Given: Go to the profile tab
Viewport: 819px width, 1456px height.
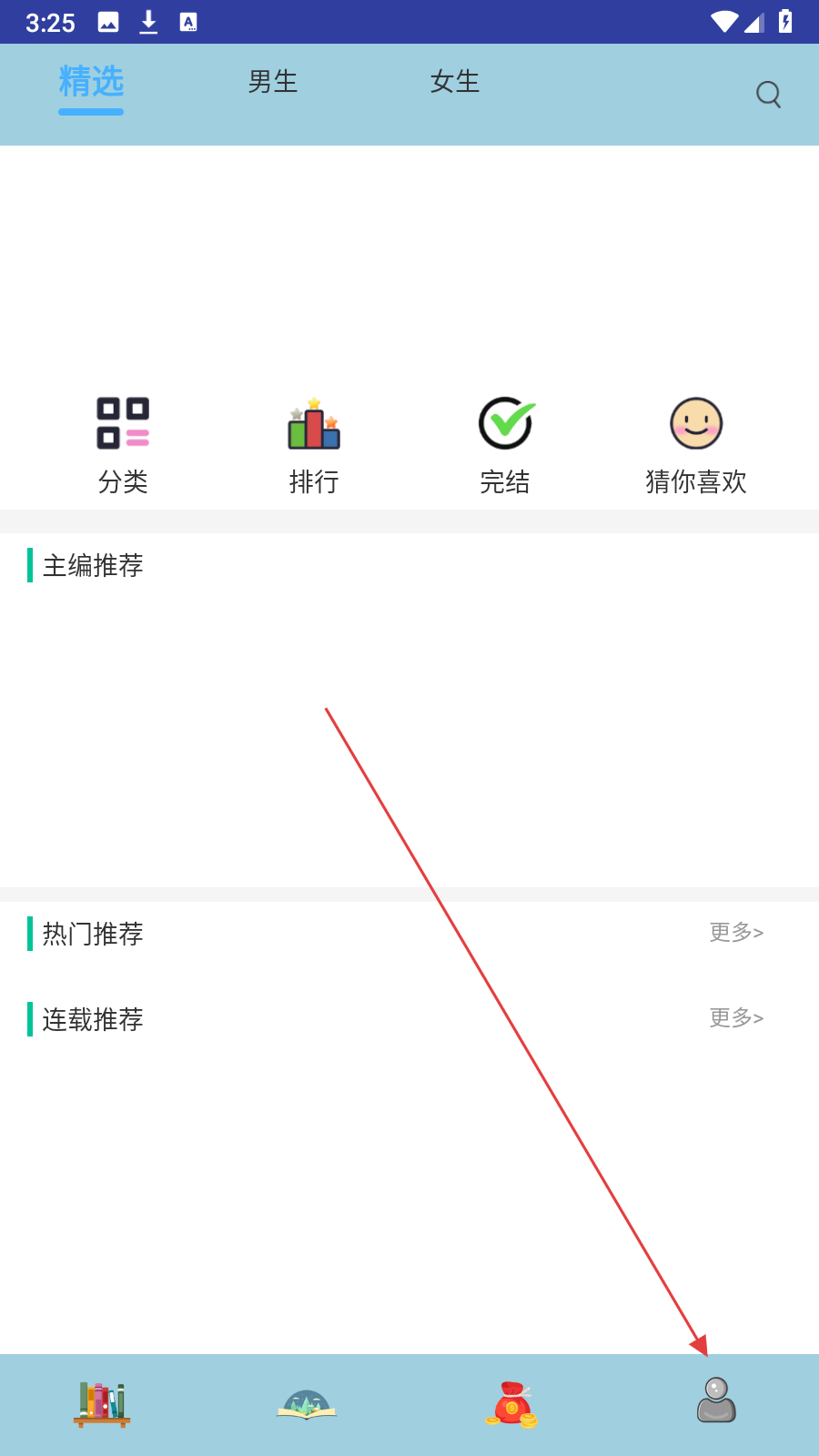Looking at the screenshot, I should 716,1401.
